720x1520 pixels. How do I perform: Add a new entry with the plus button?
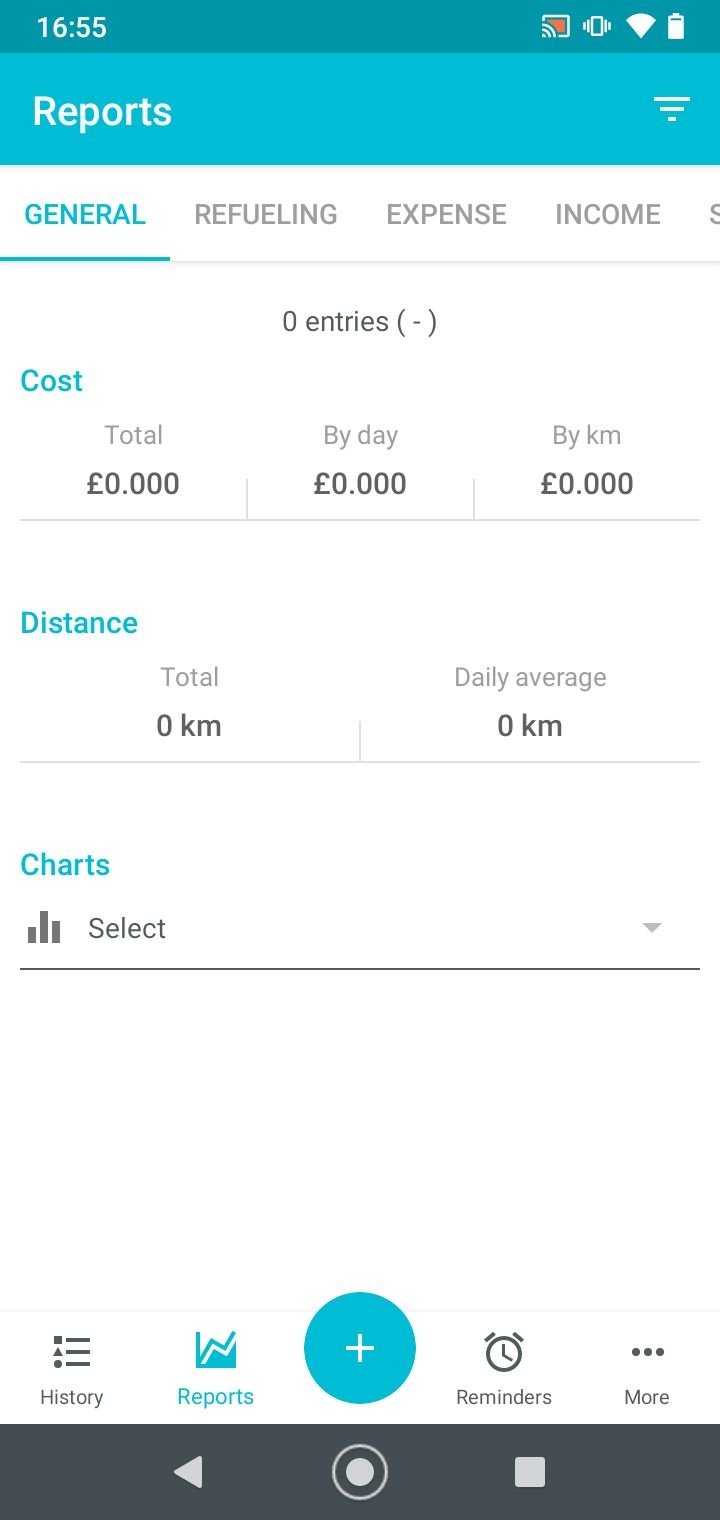(360, 1348)
